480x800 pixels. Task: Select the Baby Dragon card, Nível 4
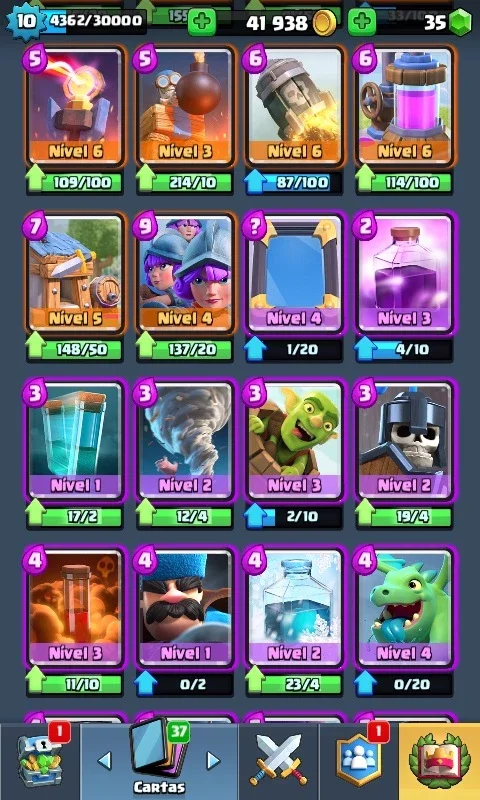pyautogui.click(x=405, y=608)
